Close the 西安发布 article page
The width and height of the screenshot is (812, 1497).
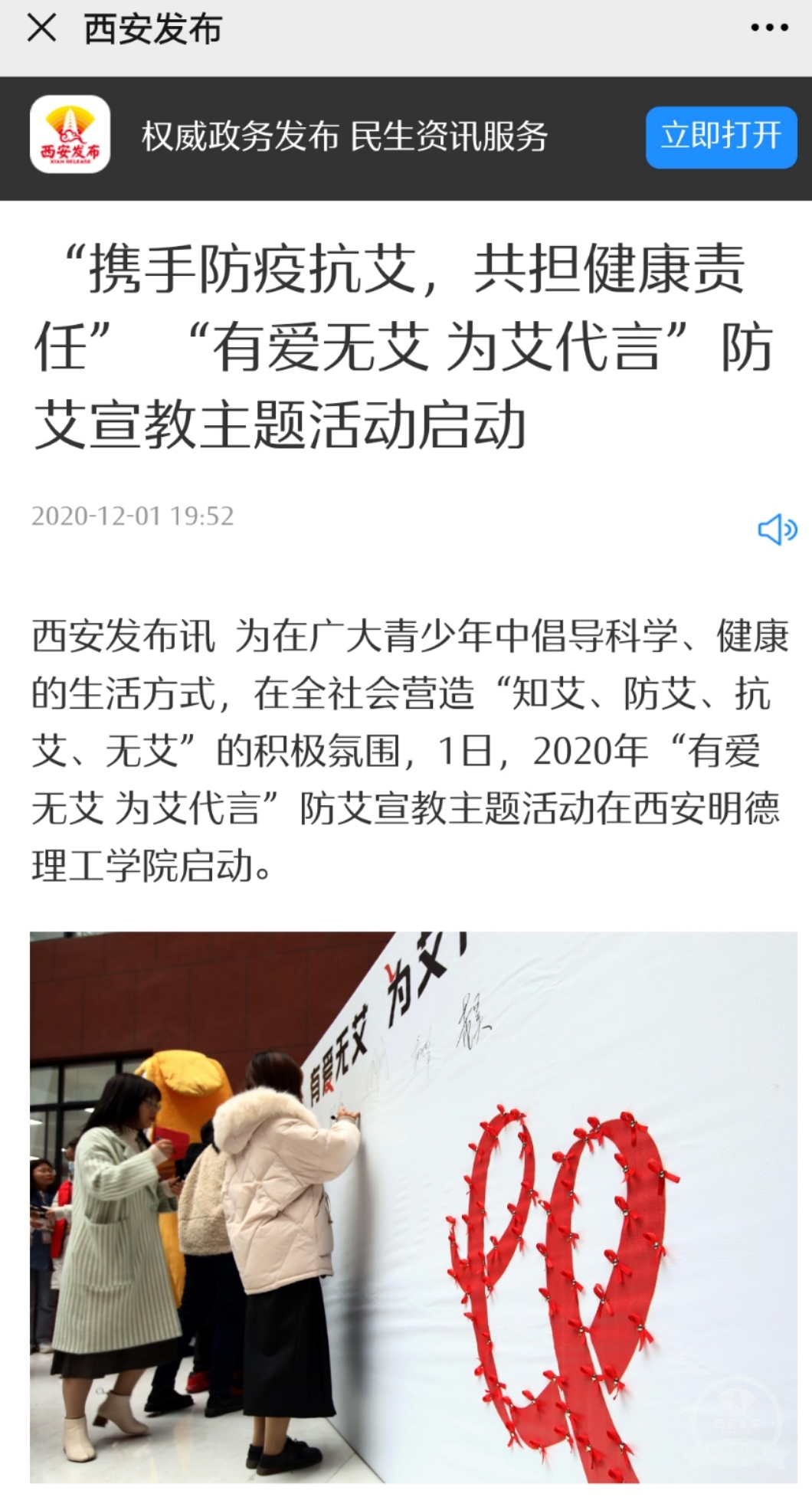point(41,29)
